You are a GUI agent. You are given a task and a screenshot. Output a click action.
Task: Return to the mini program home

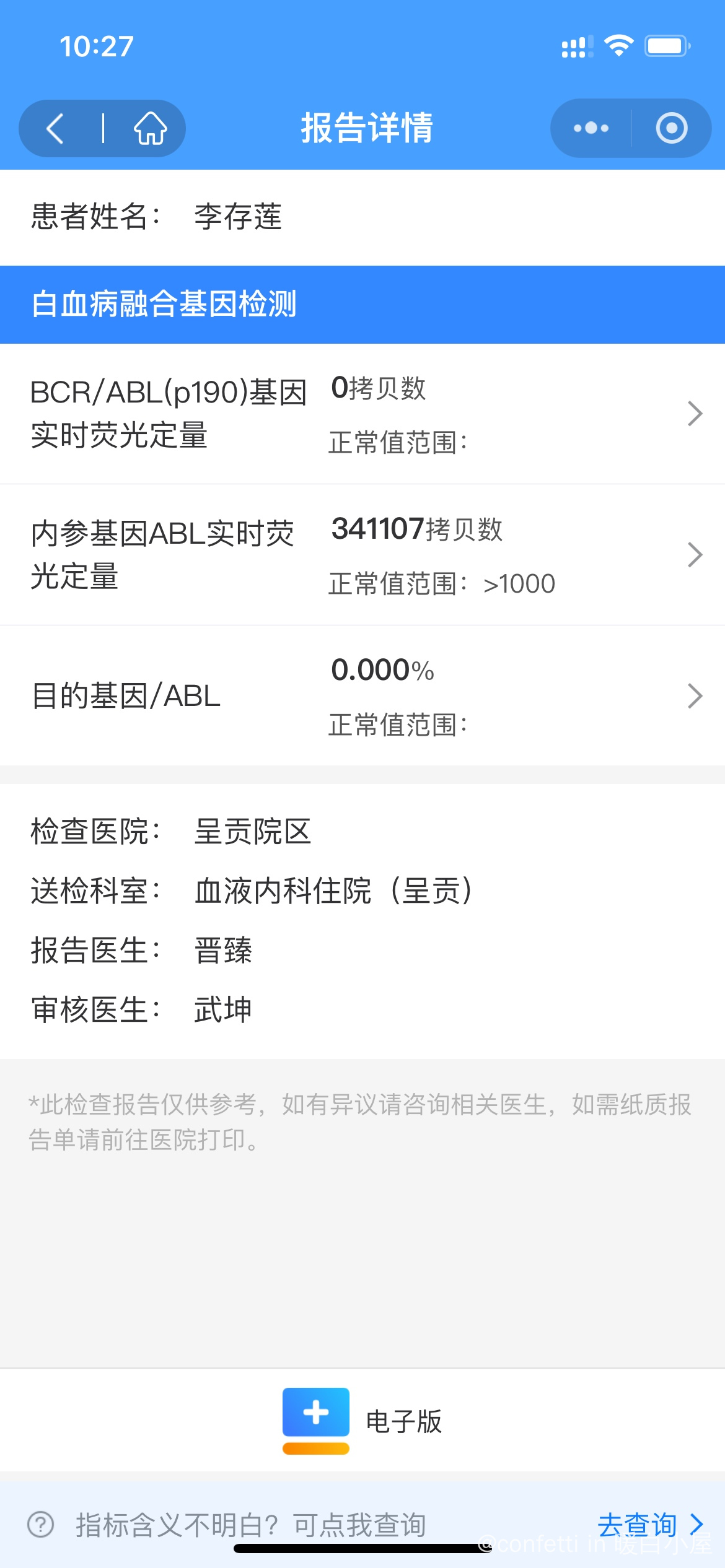(151, 129)
